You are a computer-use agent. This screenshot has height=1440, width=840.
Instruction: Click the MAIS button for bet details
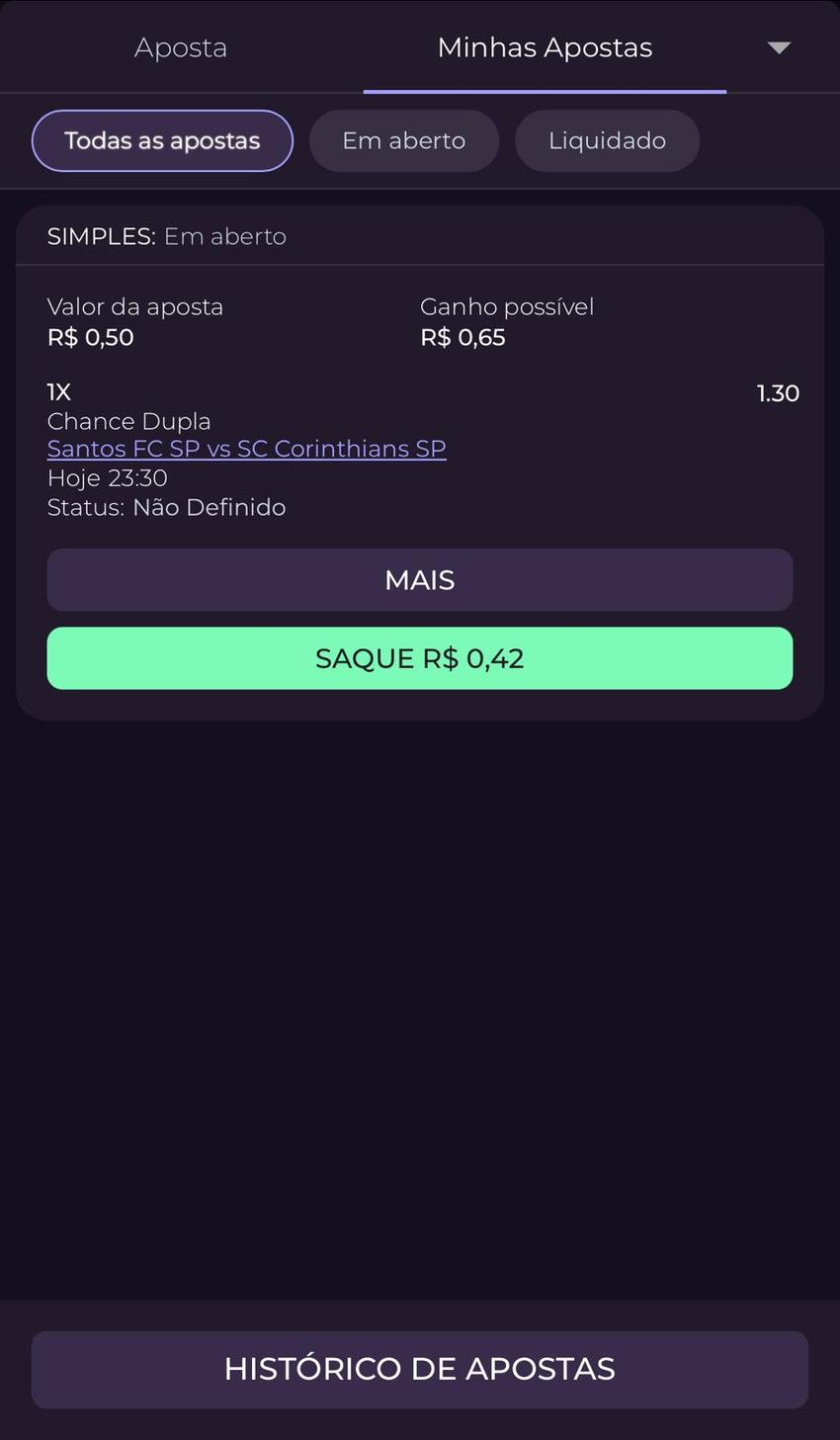point(419,579)
